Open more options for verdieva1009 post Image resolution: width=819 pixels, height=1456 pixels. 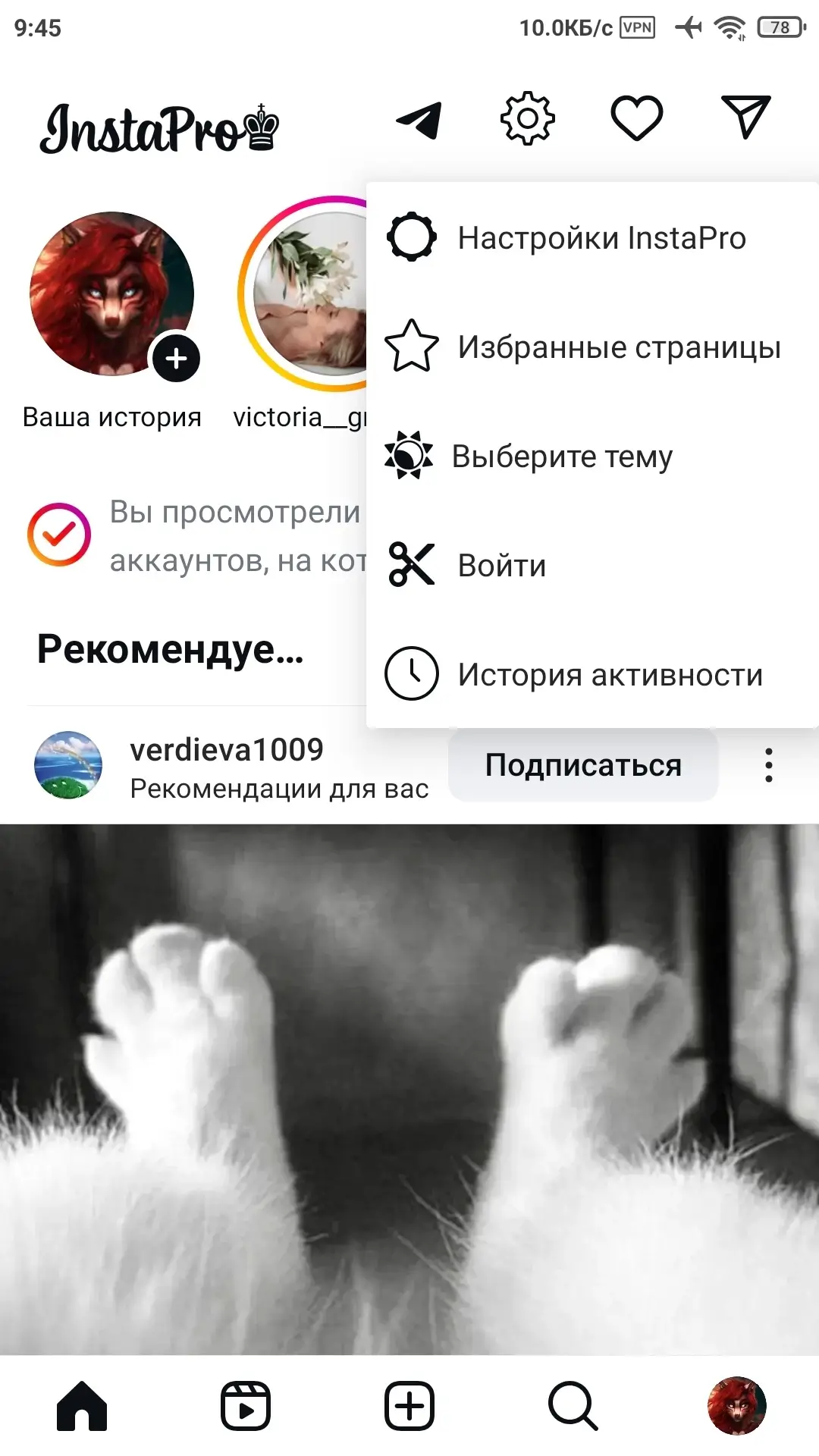769,765
